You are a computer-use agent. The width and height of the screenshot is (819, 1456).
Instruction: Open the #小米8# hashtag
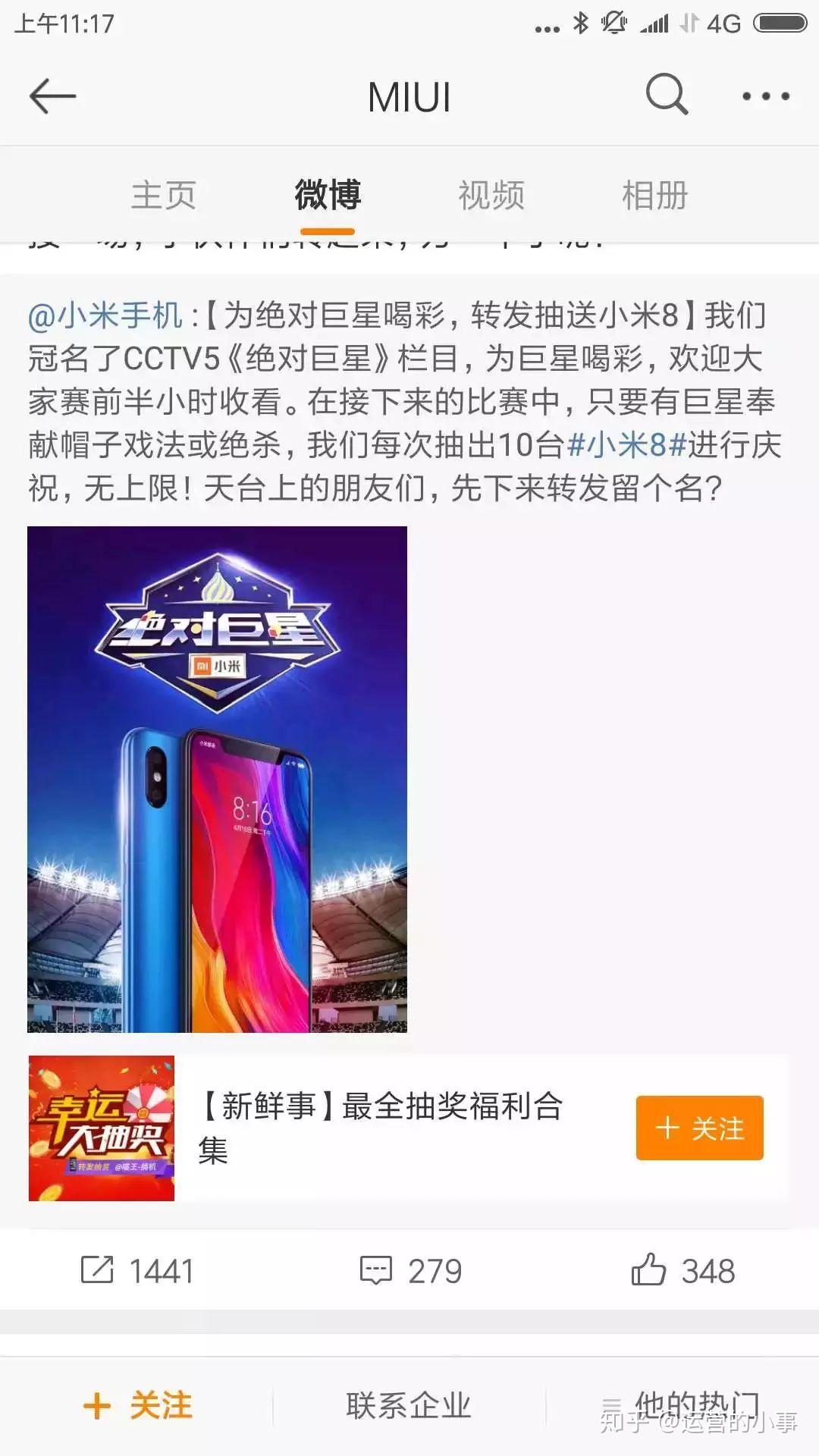point(626,445)
